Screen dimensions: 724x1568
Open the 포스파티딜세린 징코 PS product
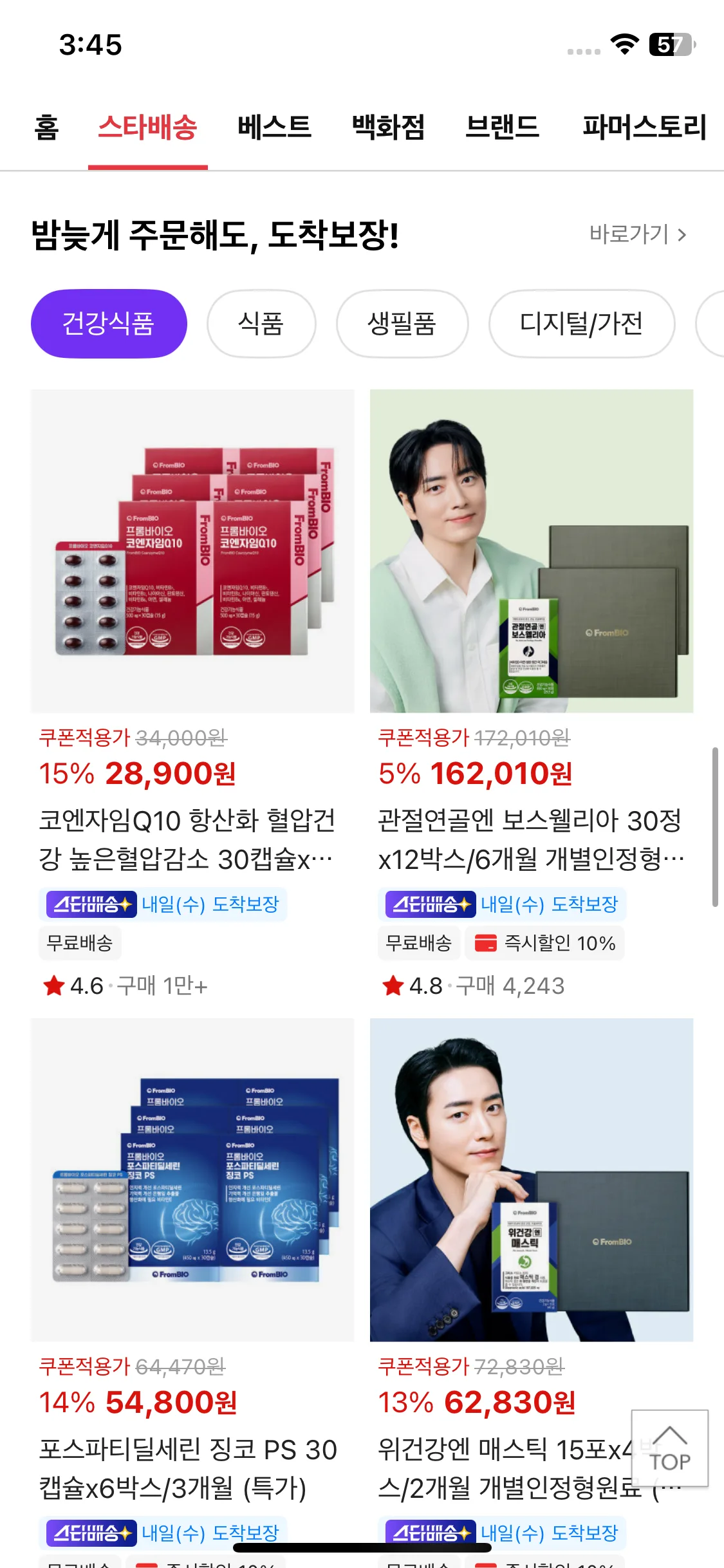(x=192, y=1179)
